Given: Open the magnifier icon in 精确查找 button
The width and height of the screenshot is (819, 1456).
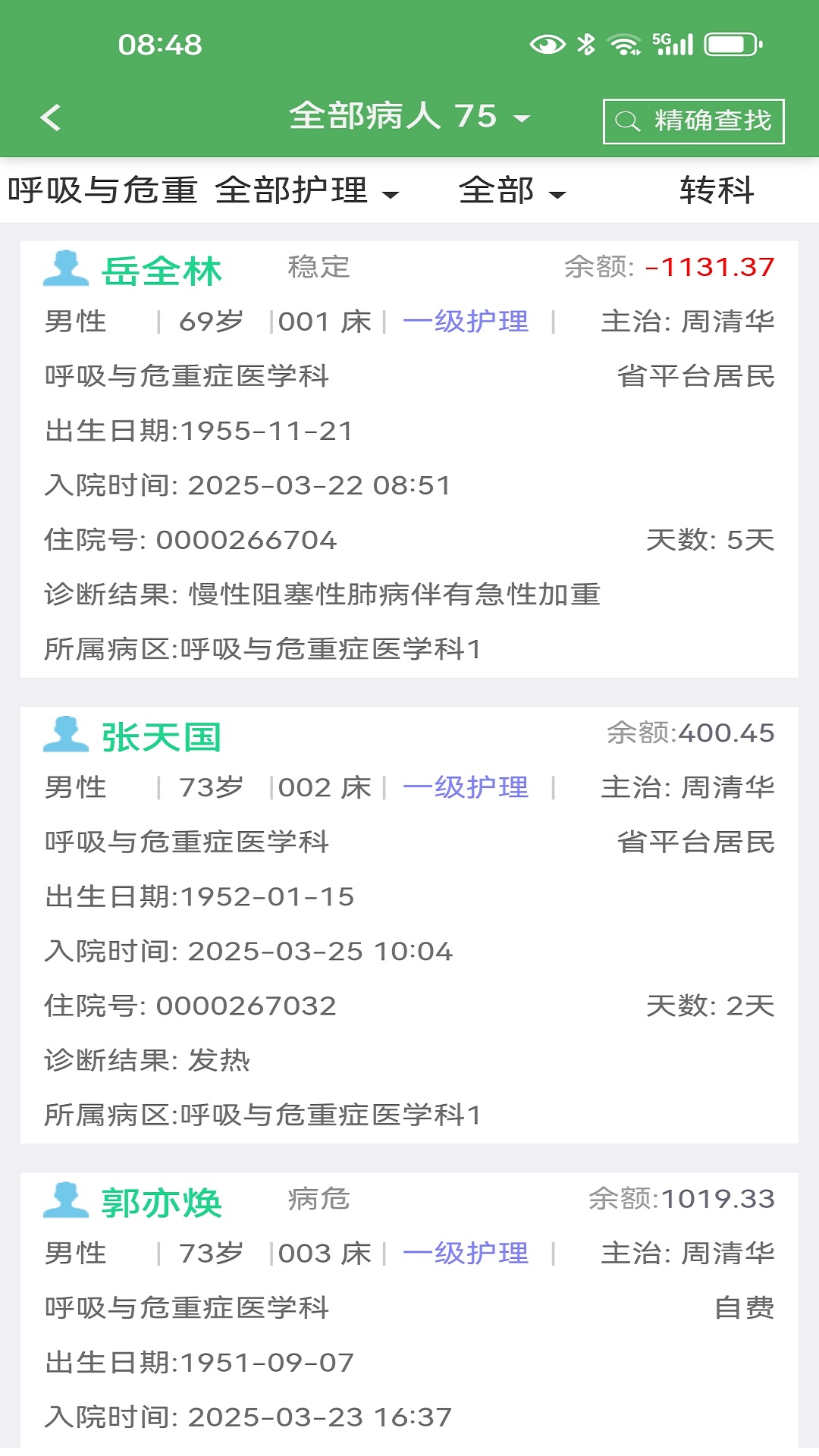Looking at the screenshot, I should [x=628, y=120].
